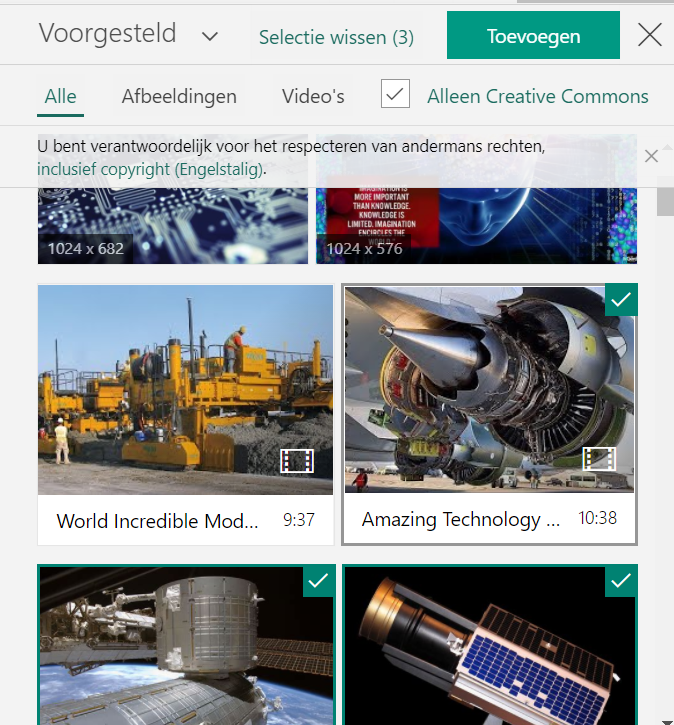The image size is (674, 725).
Task: Switch to the Alle tab
Action: pyautogui.click(x=61, y=97)
